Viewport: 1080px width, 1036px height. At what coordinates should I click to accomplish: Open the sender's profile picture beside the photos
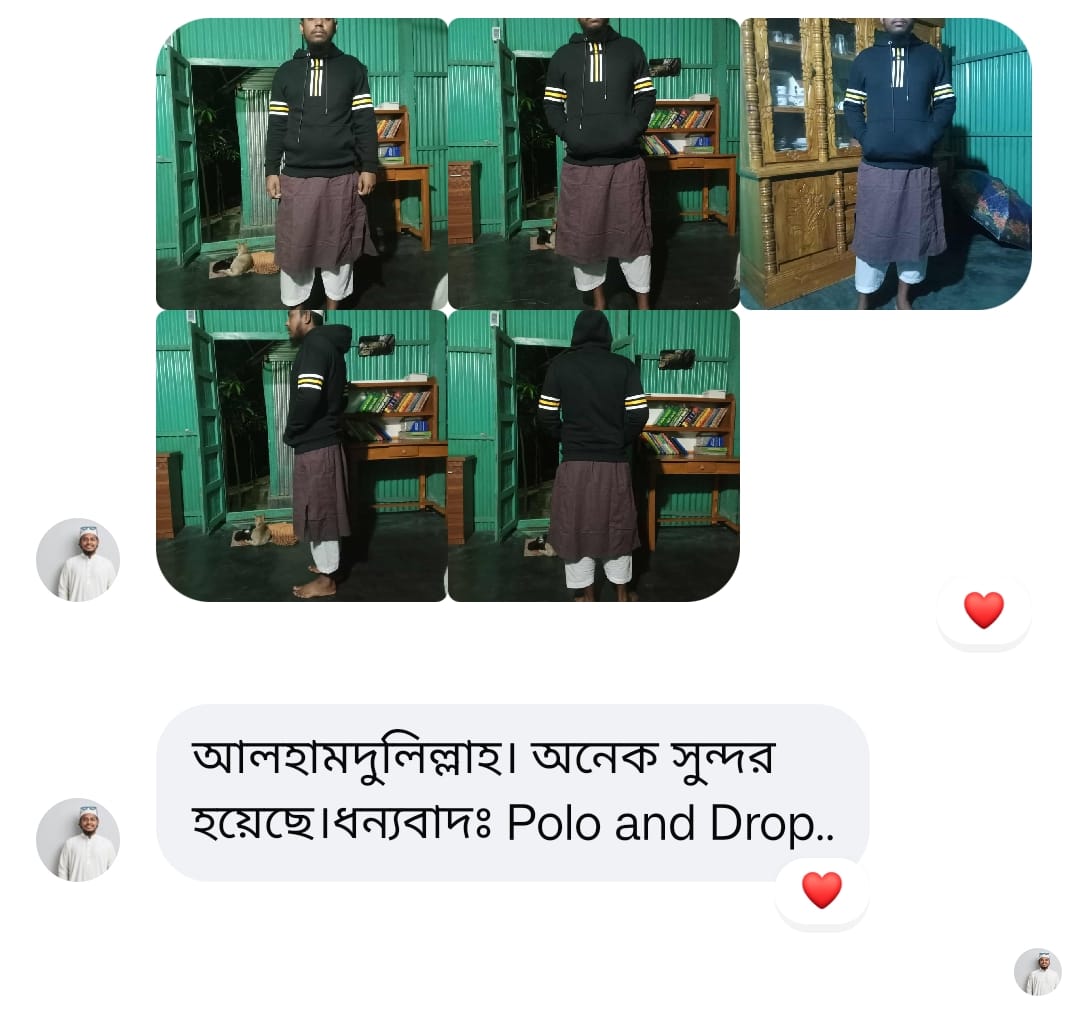78,560
